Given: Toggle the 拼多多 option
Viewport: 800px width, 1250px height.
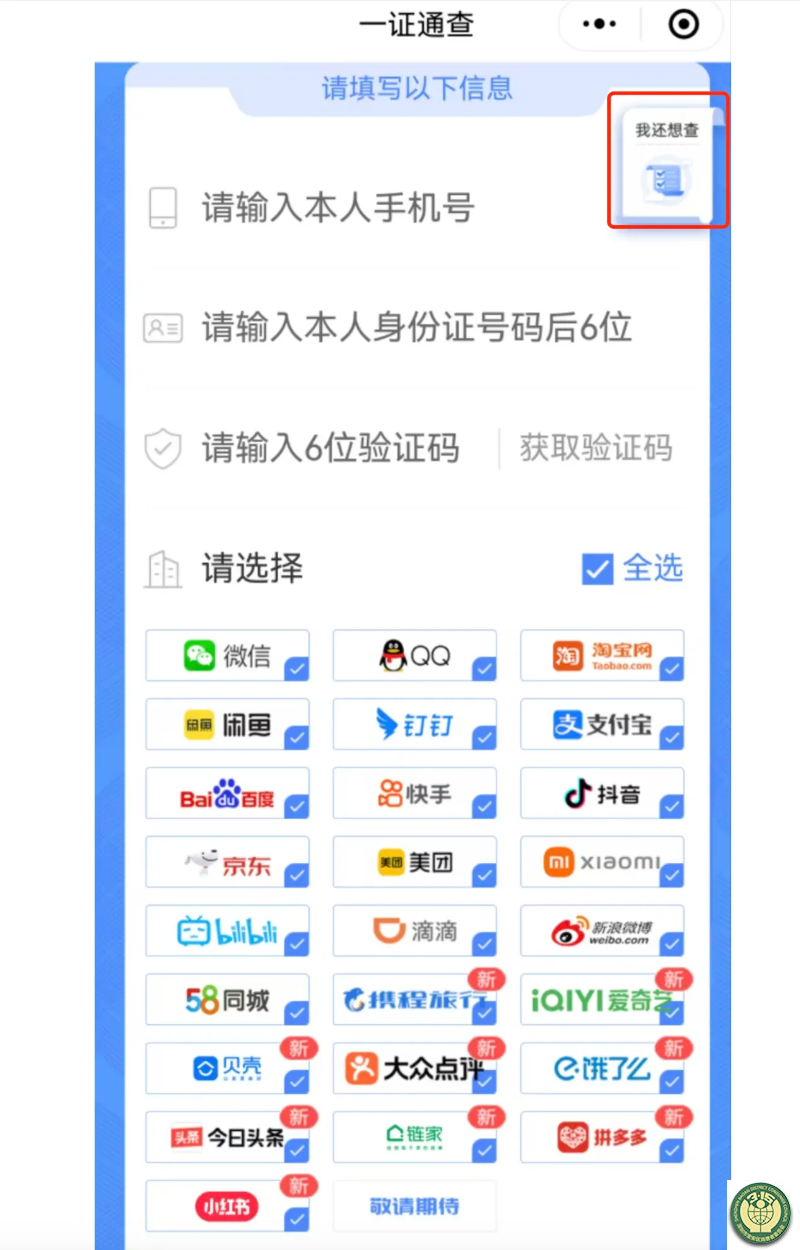Looking at the screenshot, I should click(602, 1138).
